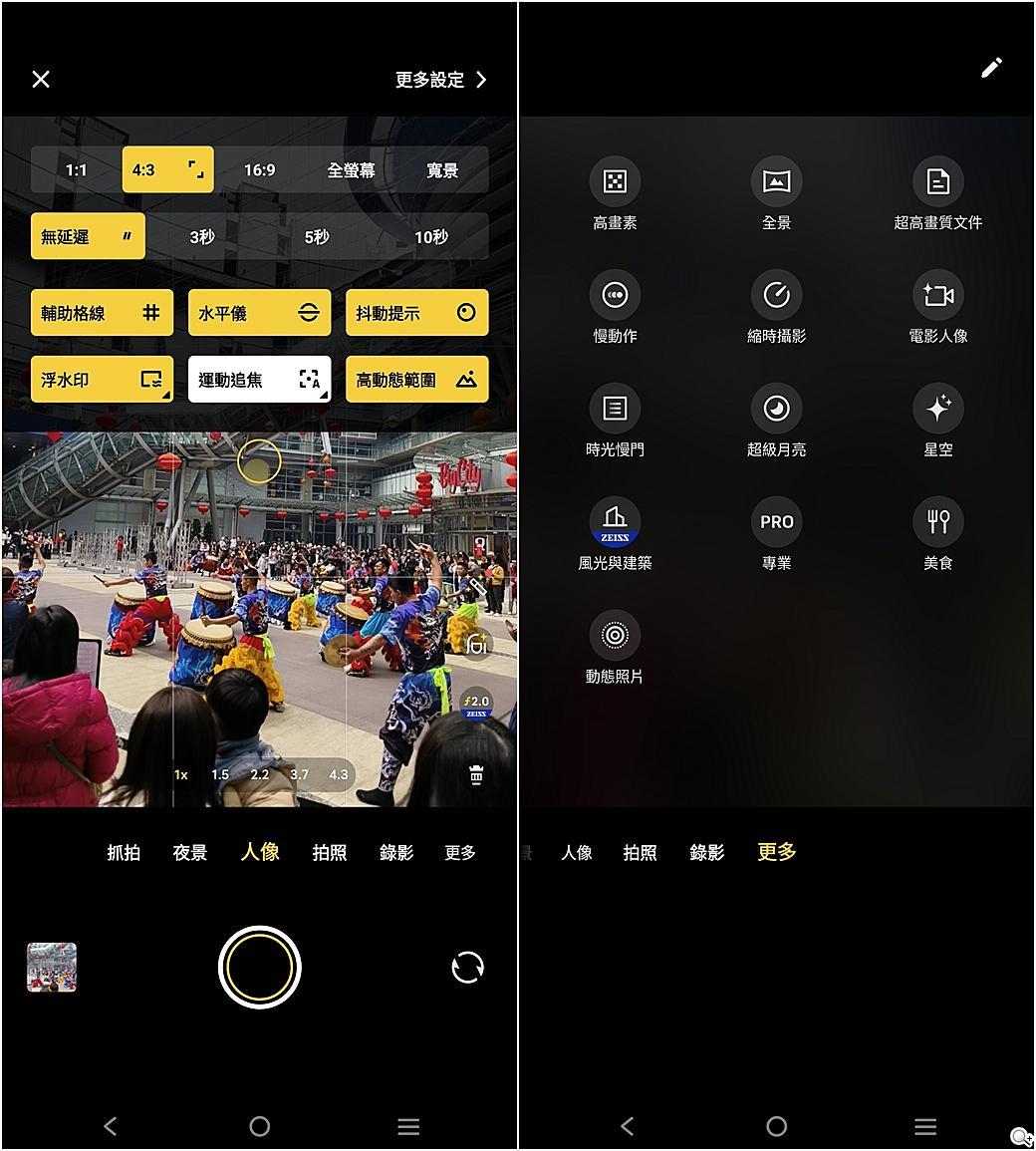Open 更多設定 settings page
Image resolution: width=1036 pixels, height=1151 pixels.
click(440, 80)
